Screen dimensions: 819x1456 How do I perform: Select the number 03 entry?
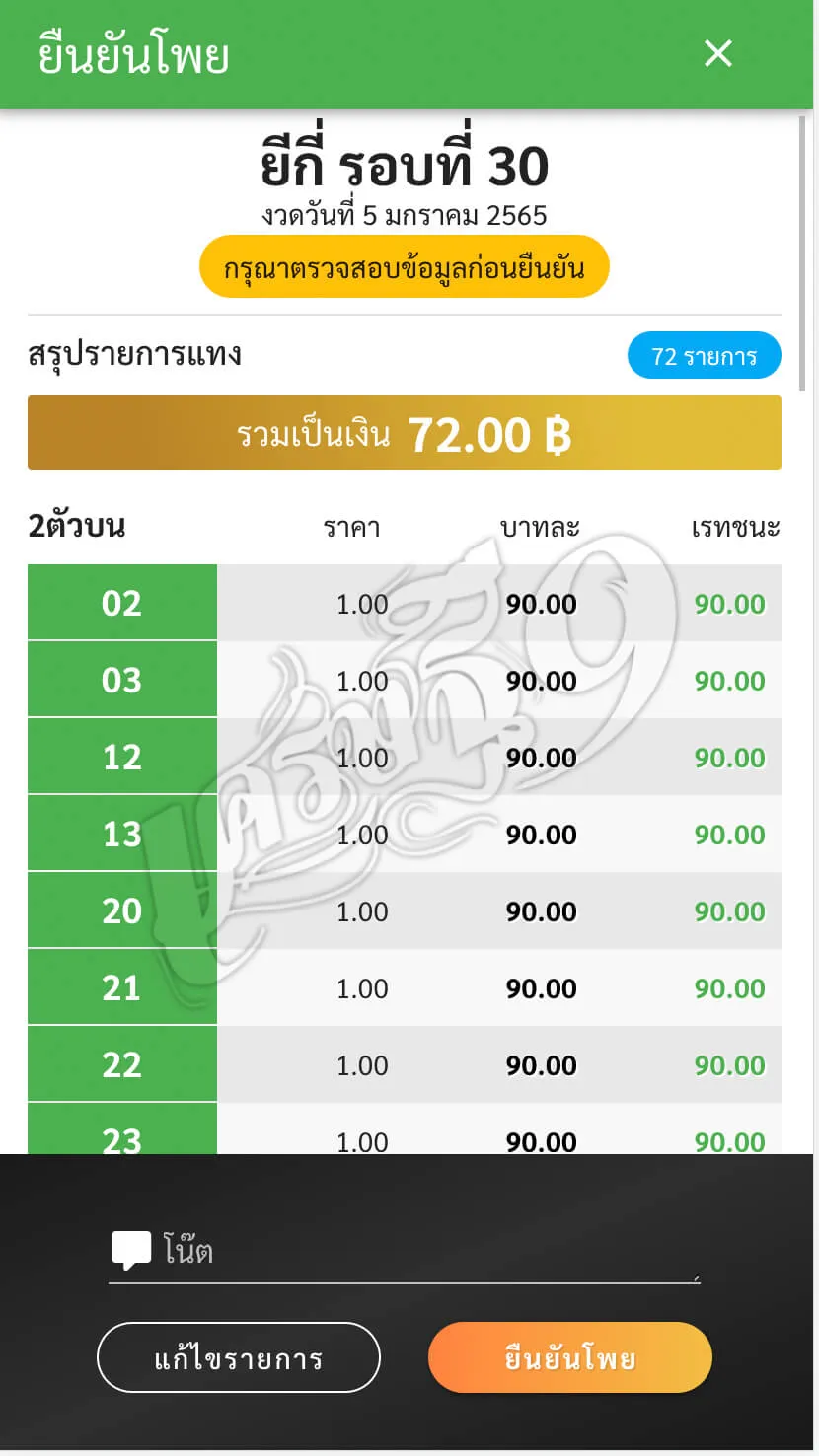pyautogui.click(x=121, y=679)
